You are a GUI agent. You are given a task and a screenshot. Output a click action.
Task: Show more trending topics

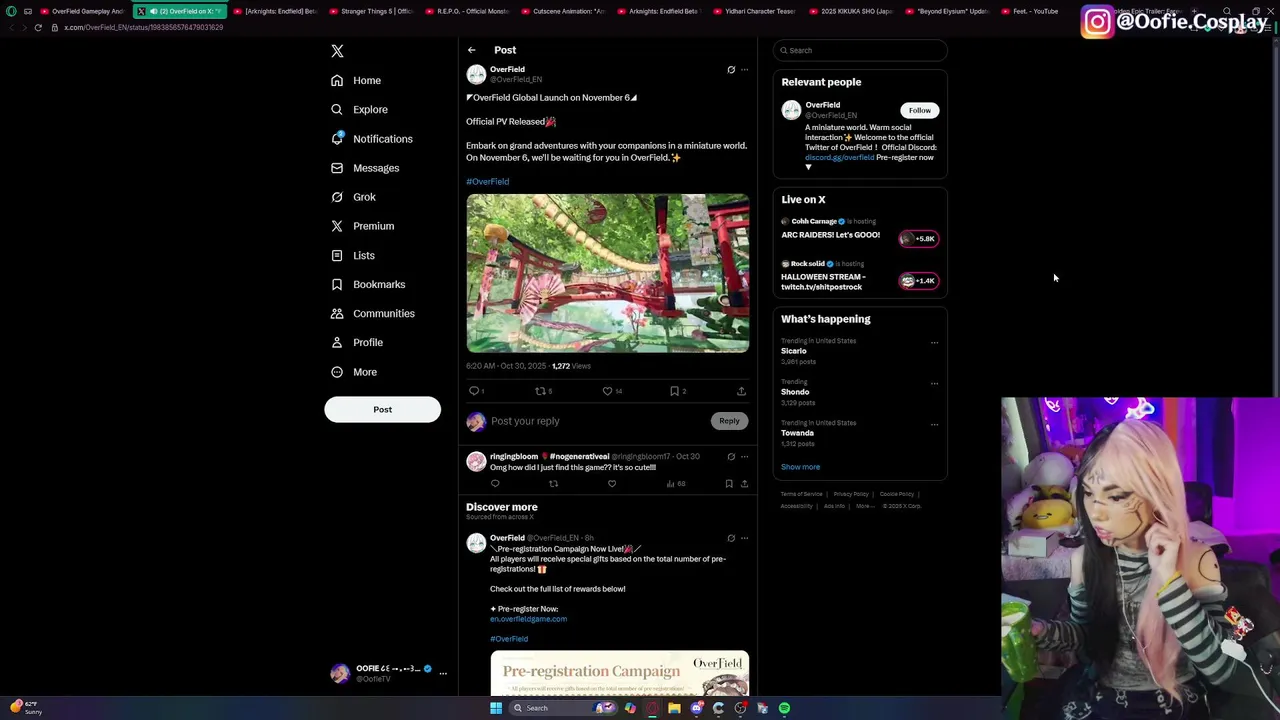[800, 467]
